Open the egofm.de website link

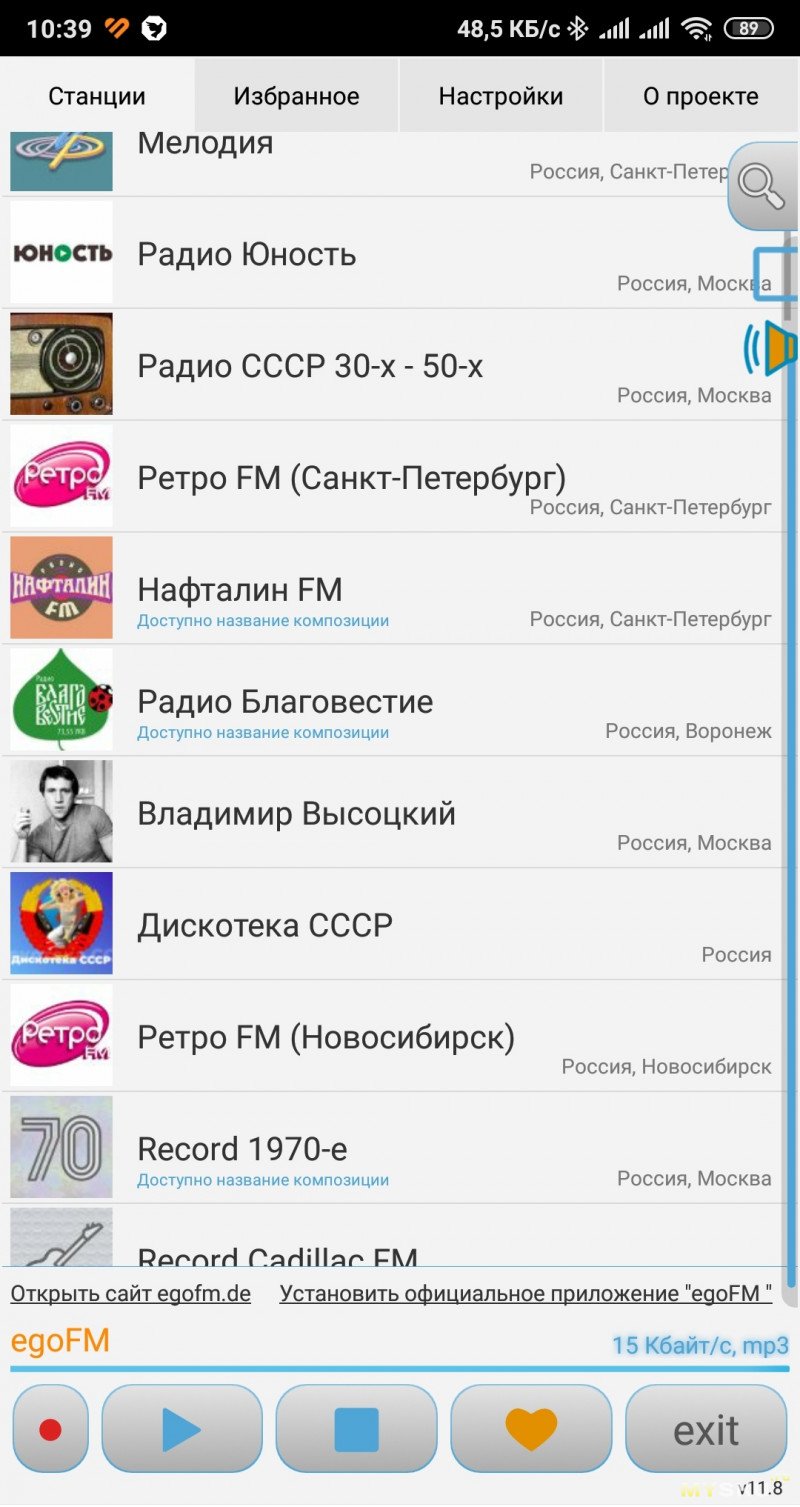130,1293
